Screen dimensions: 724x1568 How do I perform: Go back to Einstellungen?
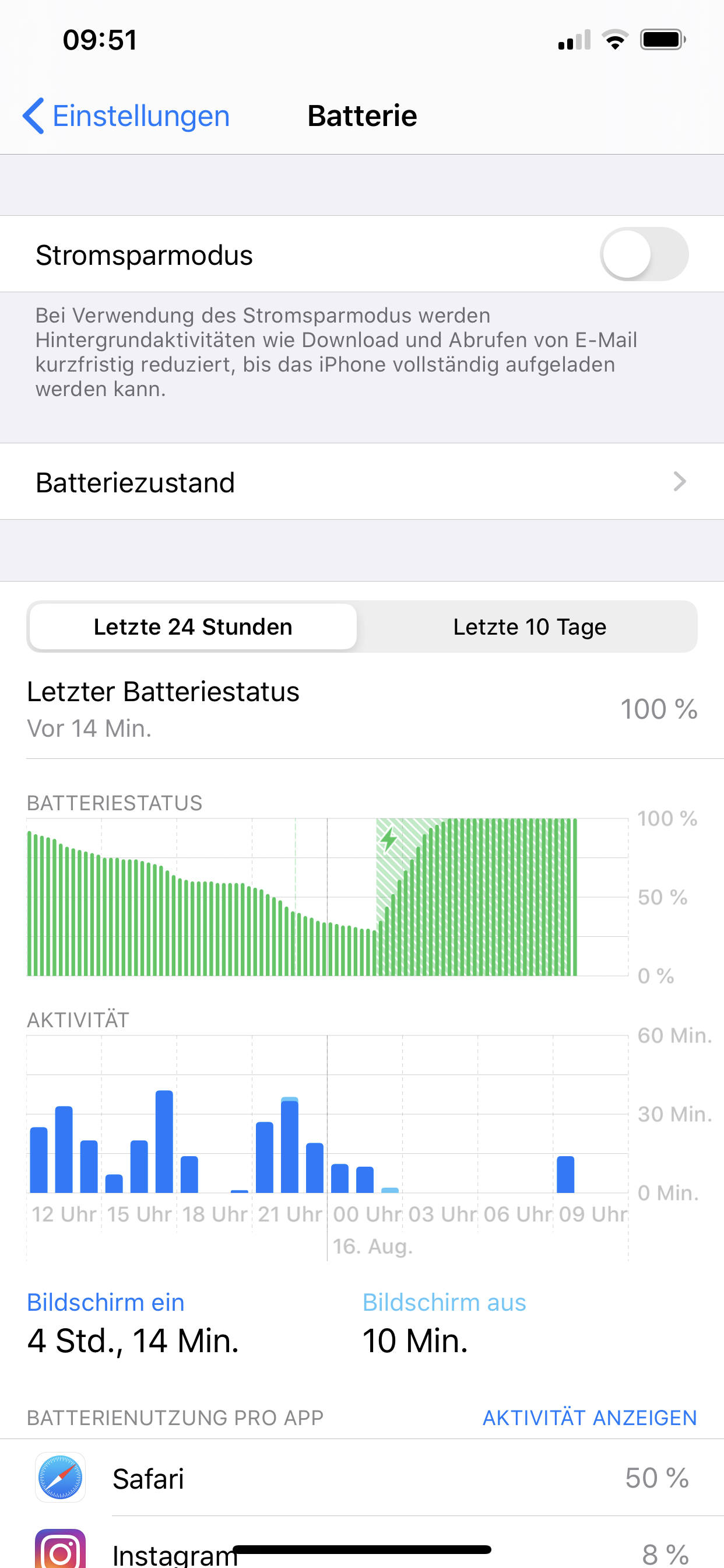(x=126, y=116)
